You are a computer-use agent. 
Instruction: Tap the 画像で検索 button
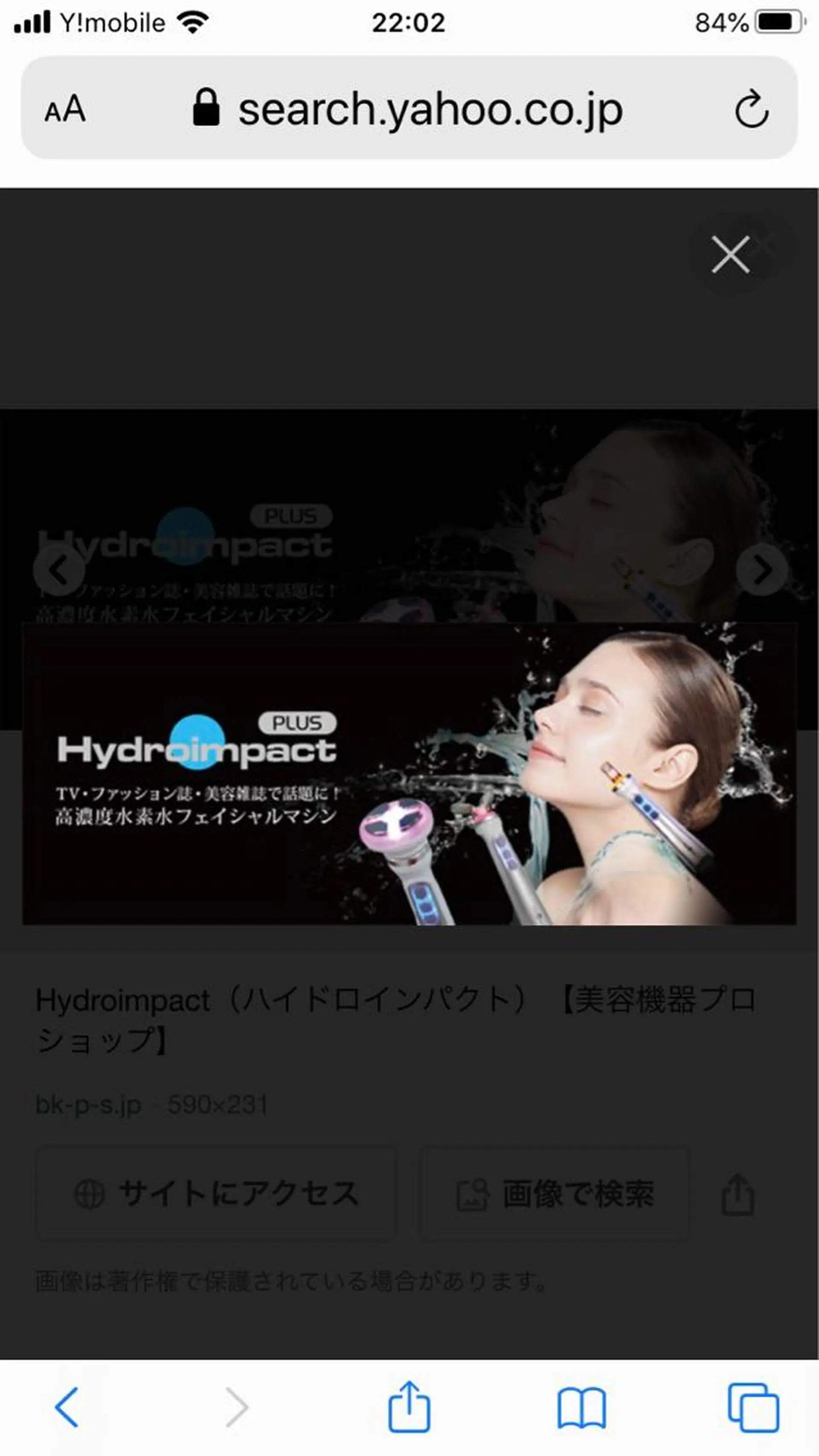click(555, 1194)
